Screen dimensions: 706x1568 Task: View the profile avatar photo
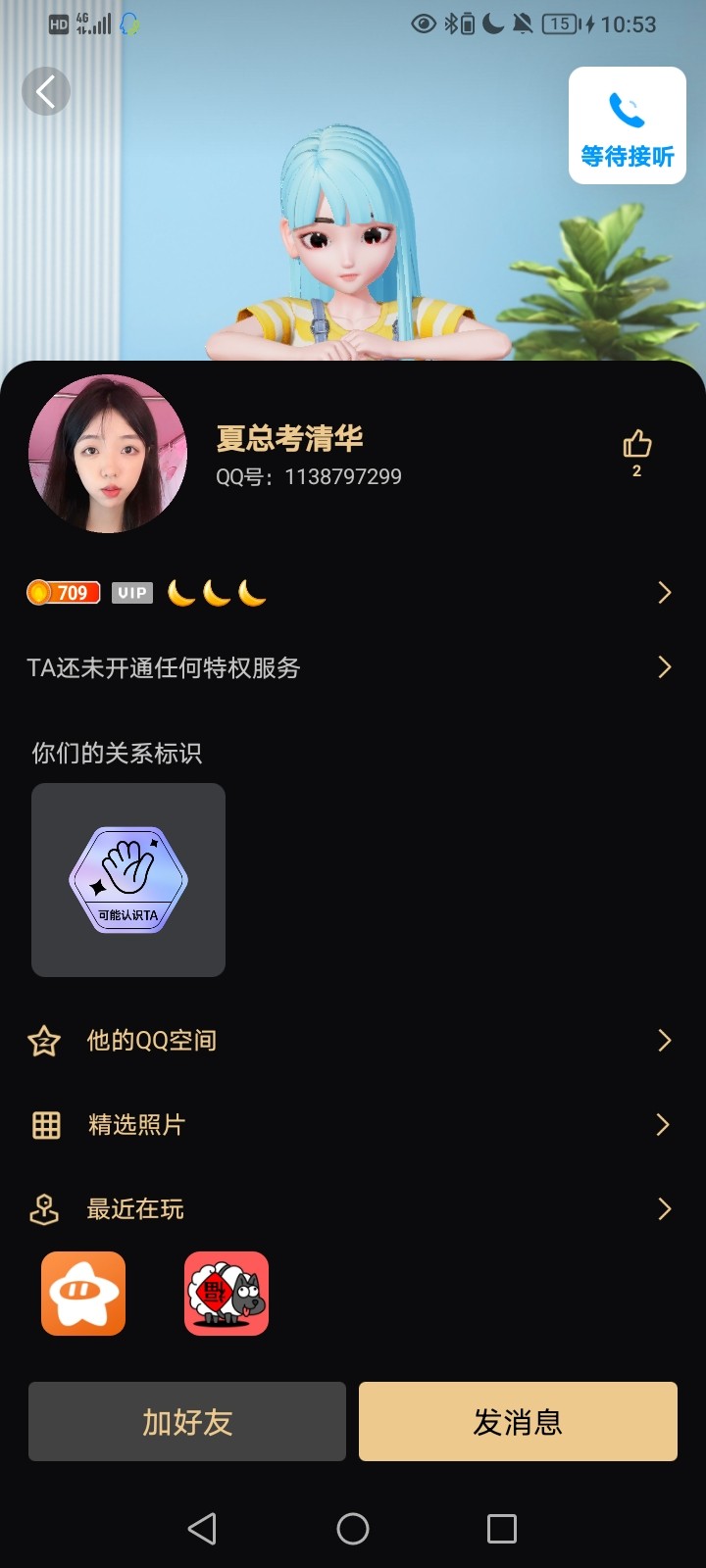coord(108,454)
